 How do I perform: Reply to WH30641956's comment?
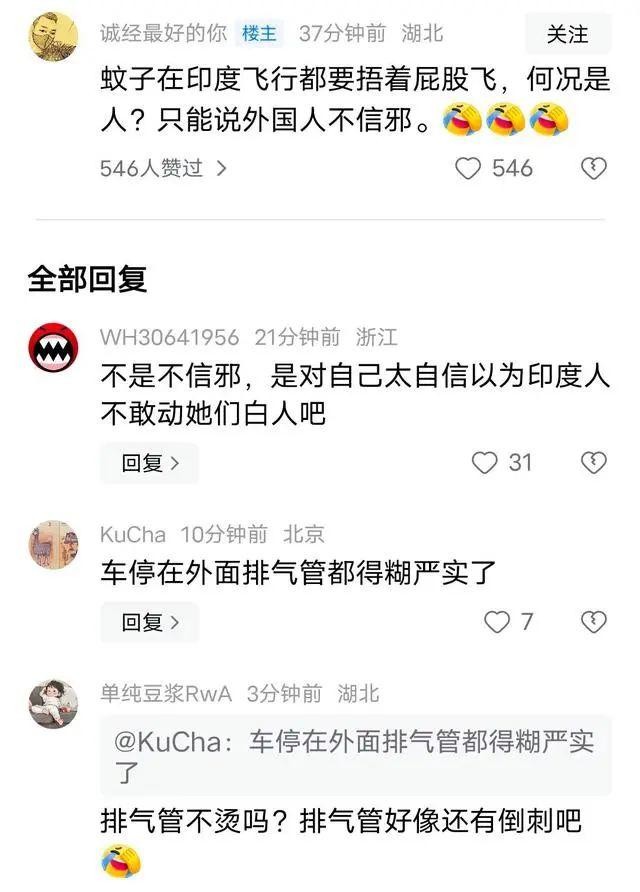pyautogui.click(x=149, y=463)
